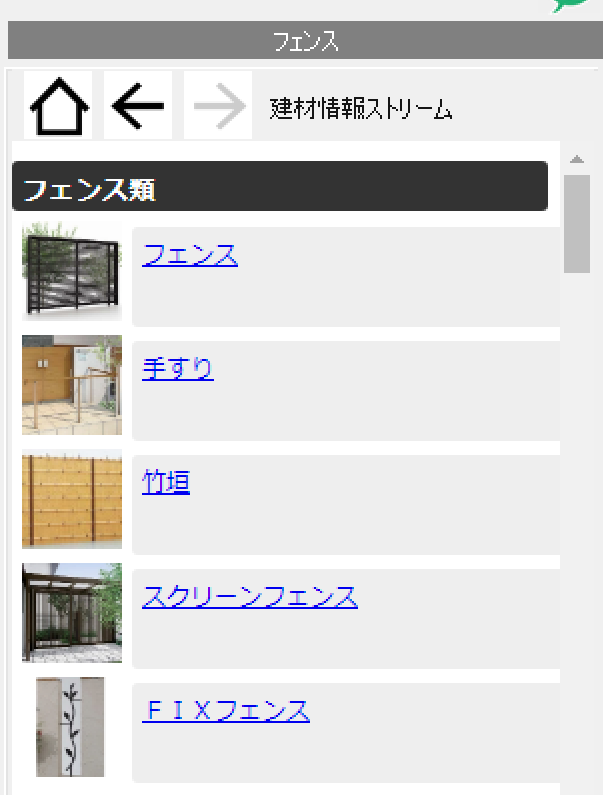Open the 竹垣 bamboo fence thumbnail
Screen dimensions: 603x795
point(71,499)
